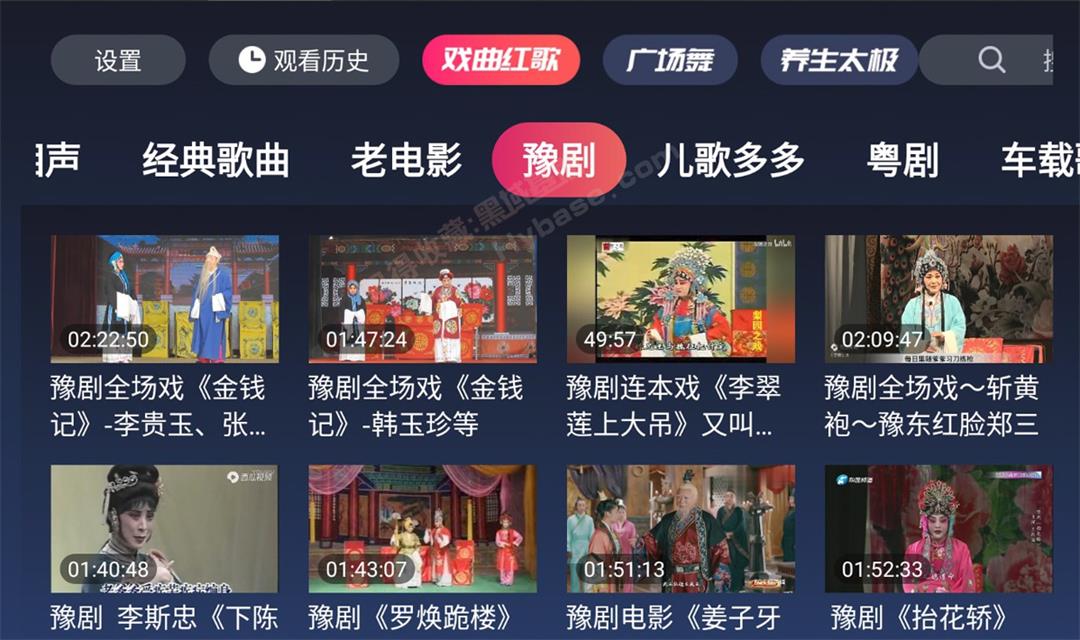Play 豫剧全场戏《金钱记》-韩玉珍等 video
1080x640 pixels.
point(422,299)
